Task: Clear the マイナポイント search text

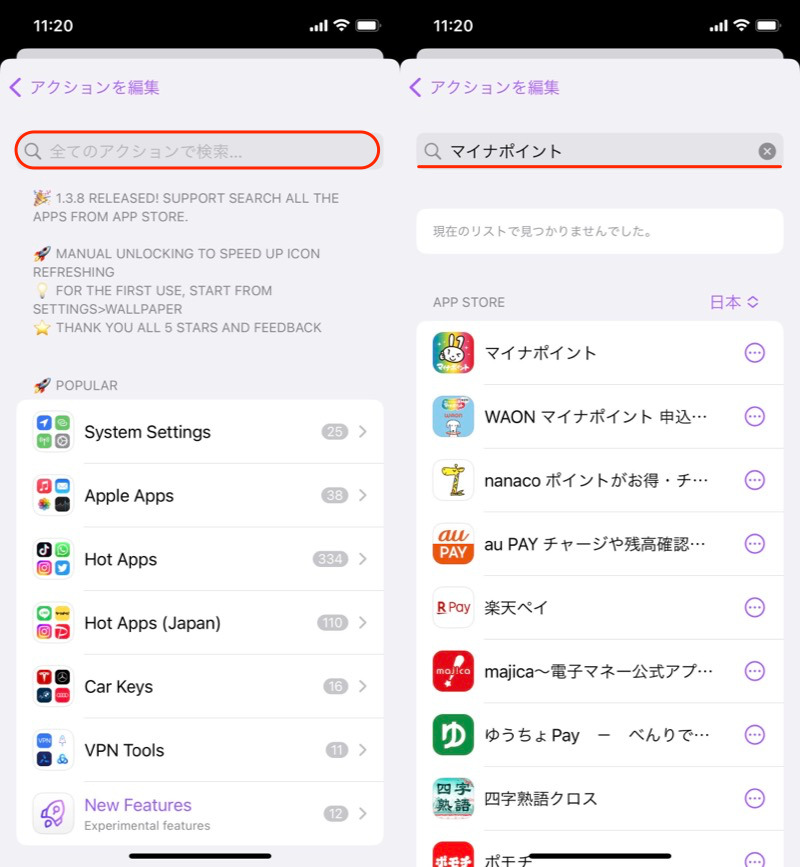Action: point(767,151)
